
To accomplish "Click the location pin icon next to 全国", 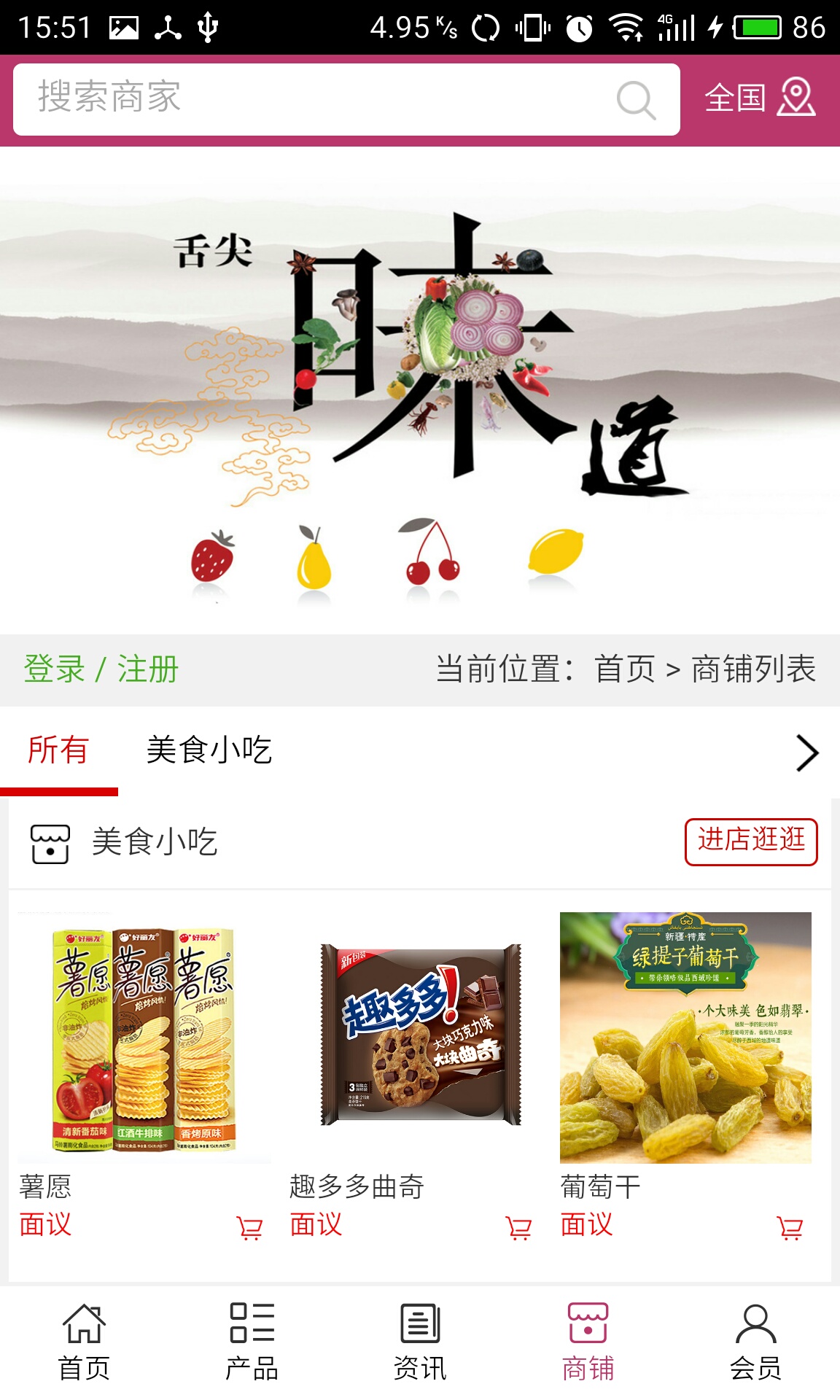I will click(x=797, y=100).
